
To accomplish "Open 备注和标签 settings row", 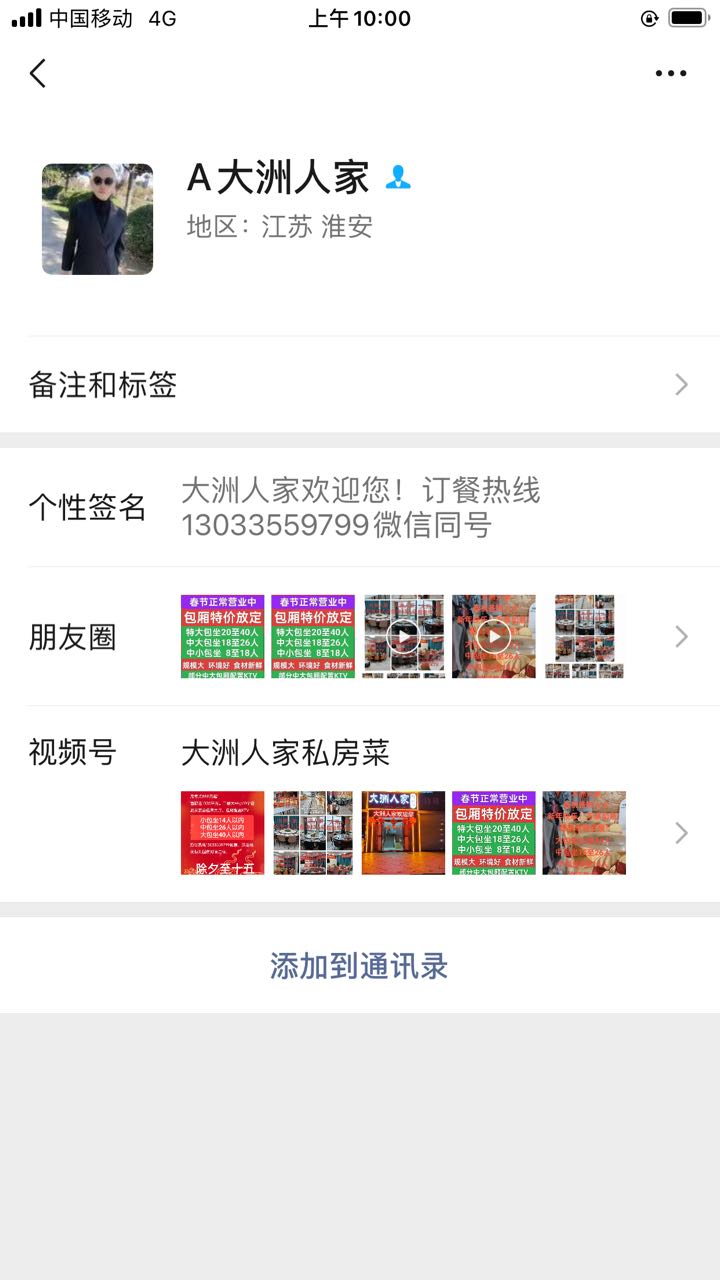I will pyautogui.click(x=360, y=385).
